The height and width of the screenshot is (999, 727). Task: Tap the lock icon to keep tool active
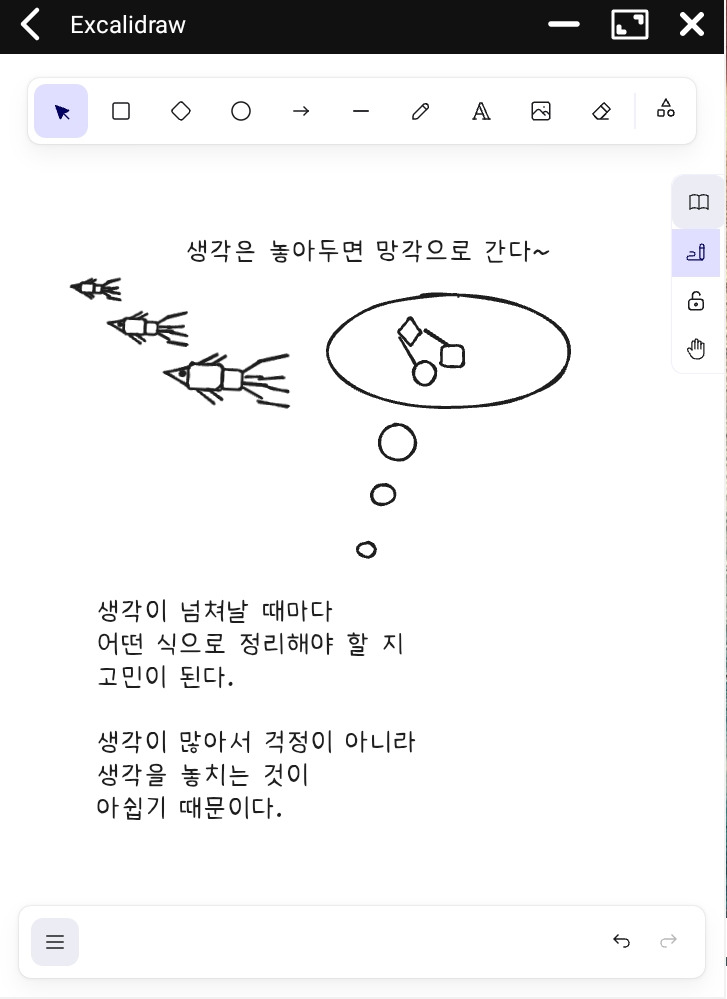click(696, 301)
